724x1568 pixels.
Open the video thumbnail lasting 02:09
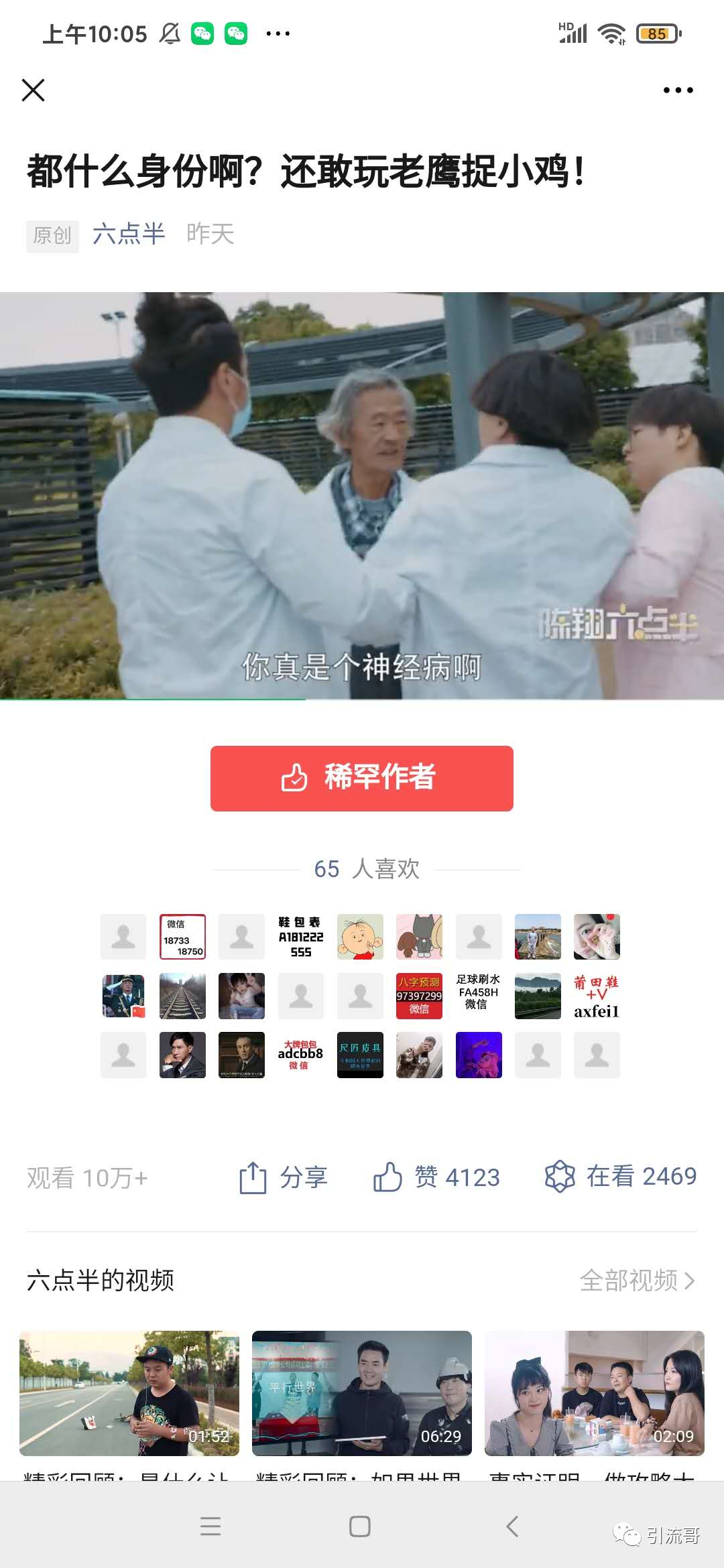(x=595, y=1393)
